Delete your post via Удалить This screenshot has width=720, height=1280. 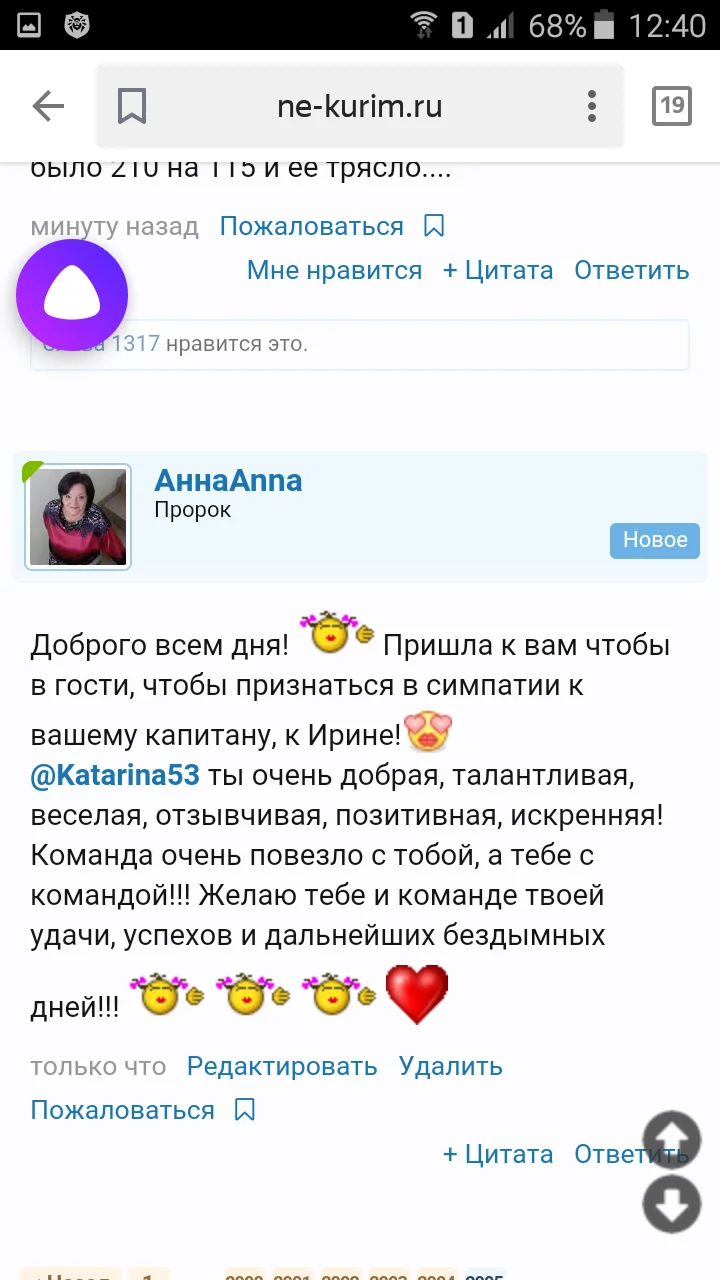(450, 1066)
